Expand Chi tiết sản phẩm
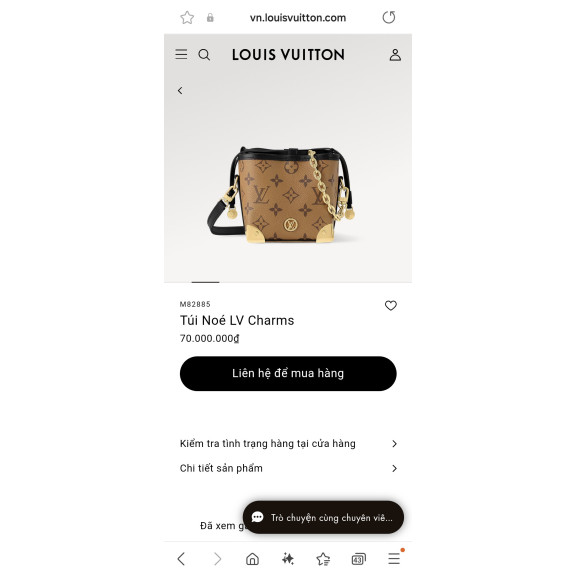This screenshot has height=576, width=576. tap(288, 468)
